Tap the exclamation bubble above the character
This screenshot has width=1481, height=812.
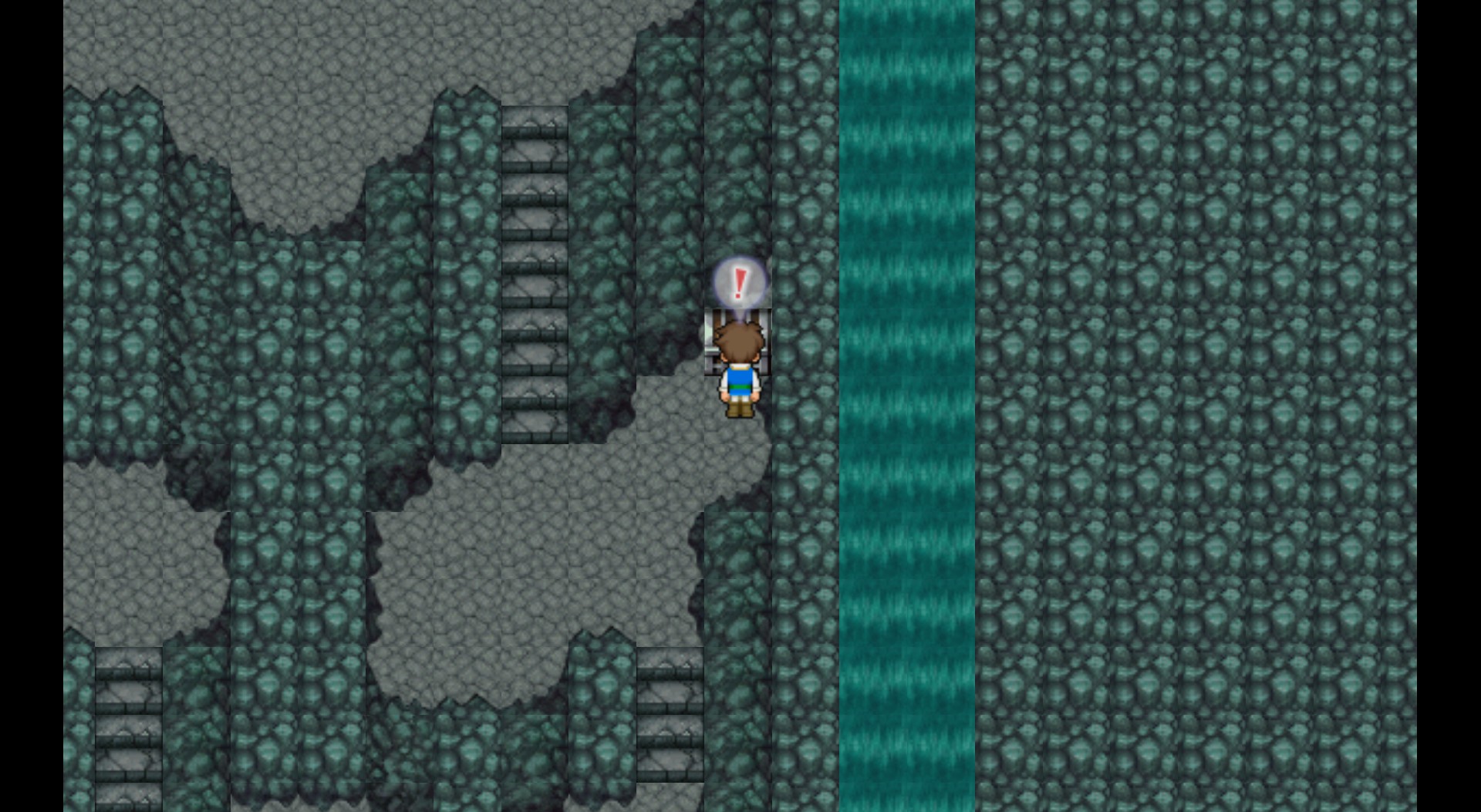[x=740, y=283]
